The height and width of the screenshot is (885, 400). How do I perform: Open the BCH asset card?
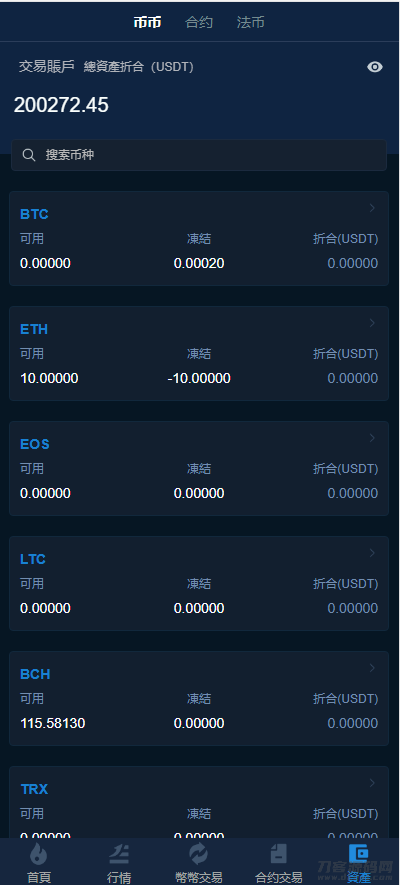click(199, 699)
